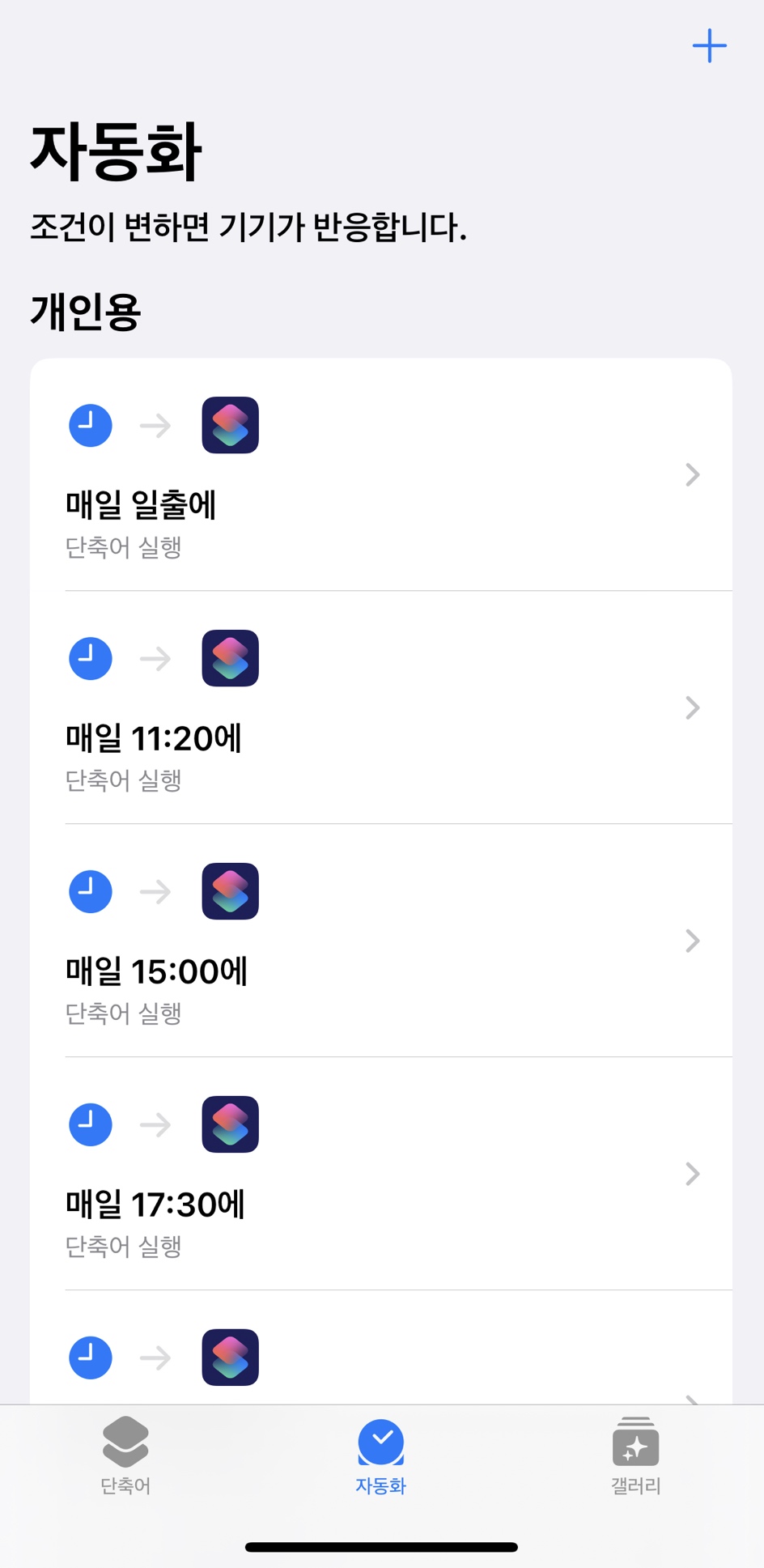Go to the 갤러리 tab
This screenshot has width=764, height=1568.
(x=635, y=1456)
